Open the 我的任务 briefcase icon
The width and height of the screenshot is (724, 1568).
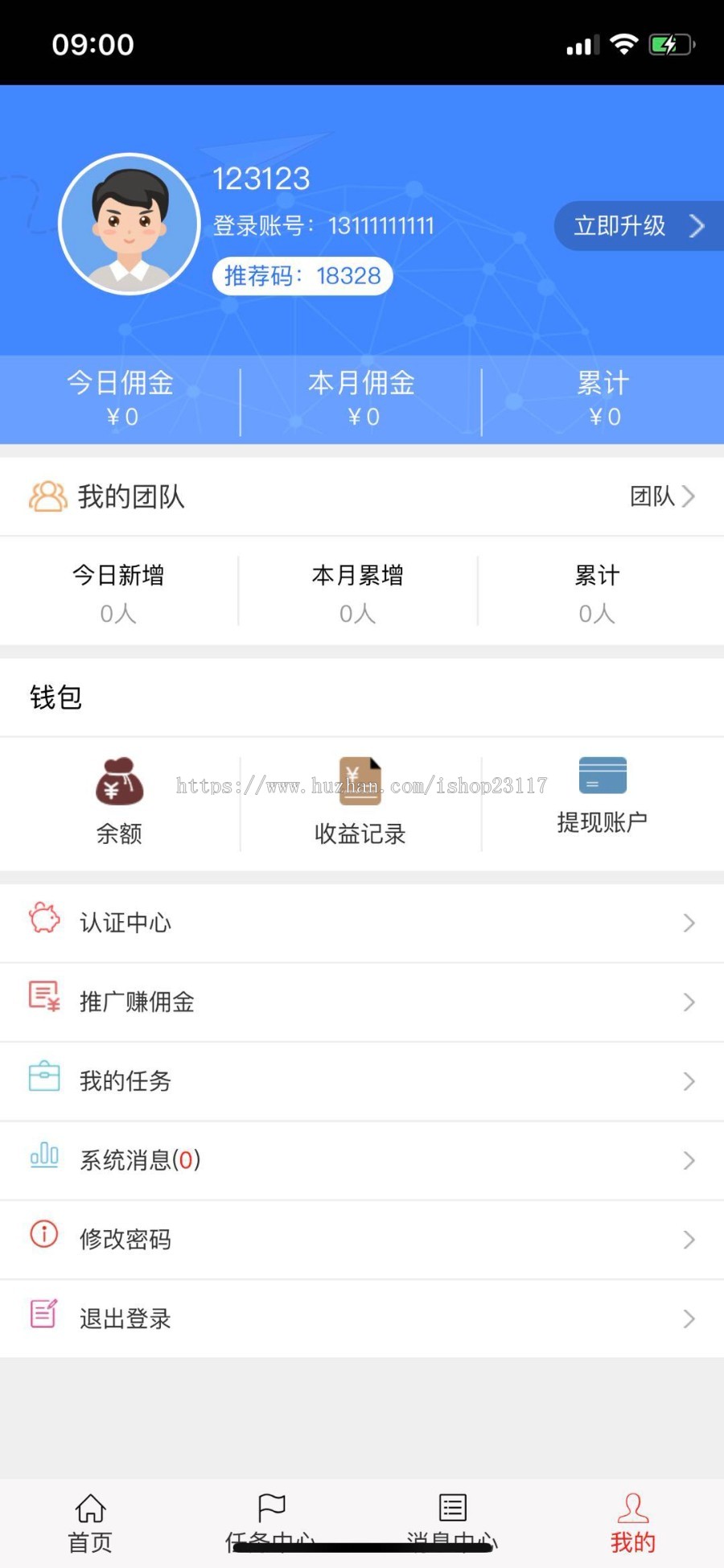point(43,1080)
